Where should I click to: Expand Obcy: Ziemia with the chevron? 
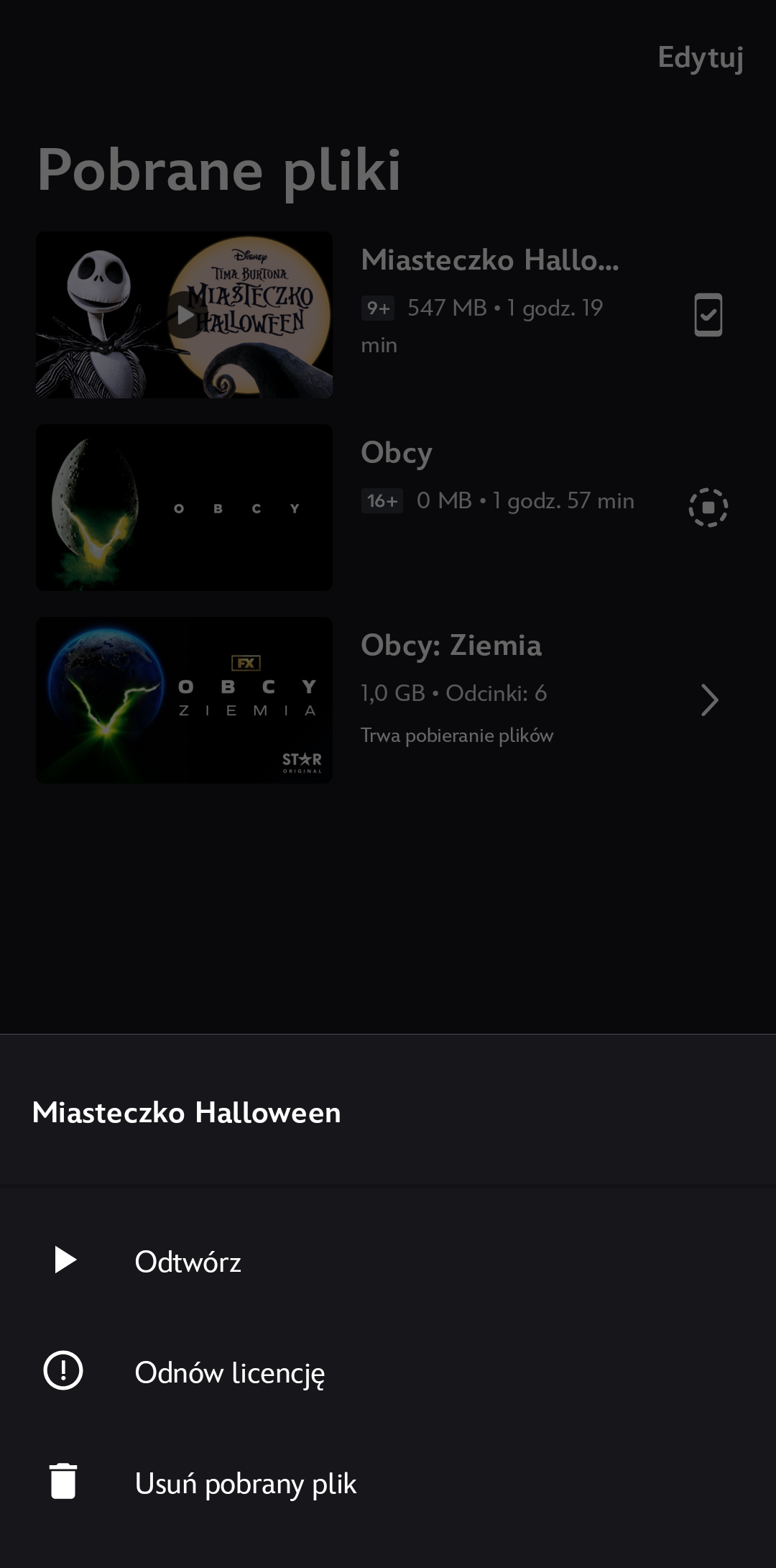(709, 700)
